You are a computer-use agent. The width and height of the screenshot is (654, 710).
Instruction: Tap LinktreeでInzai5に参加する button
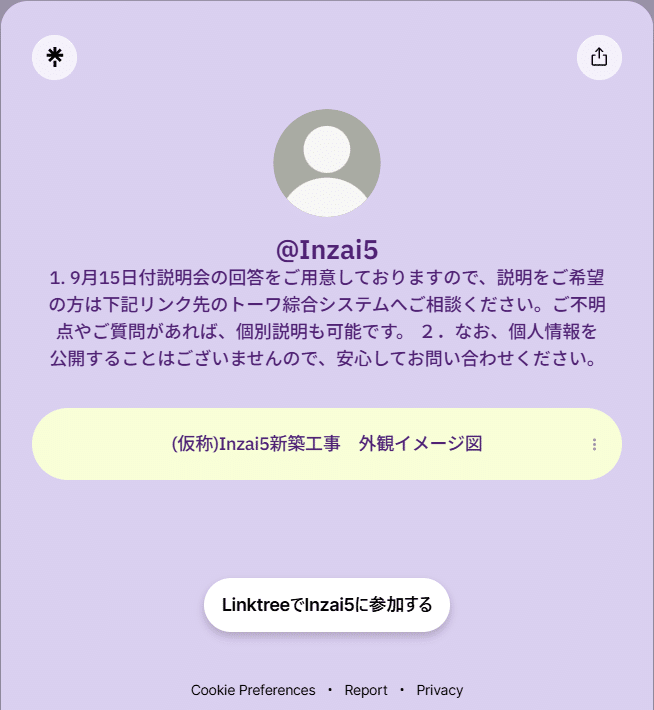[327, 605]
